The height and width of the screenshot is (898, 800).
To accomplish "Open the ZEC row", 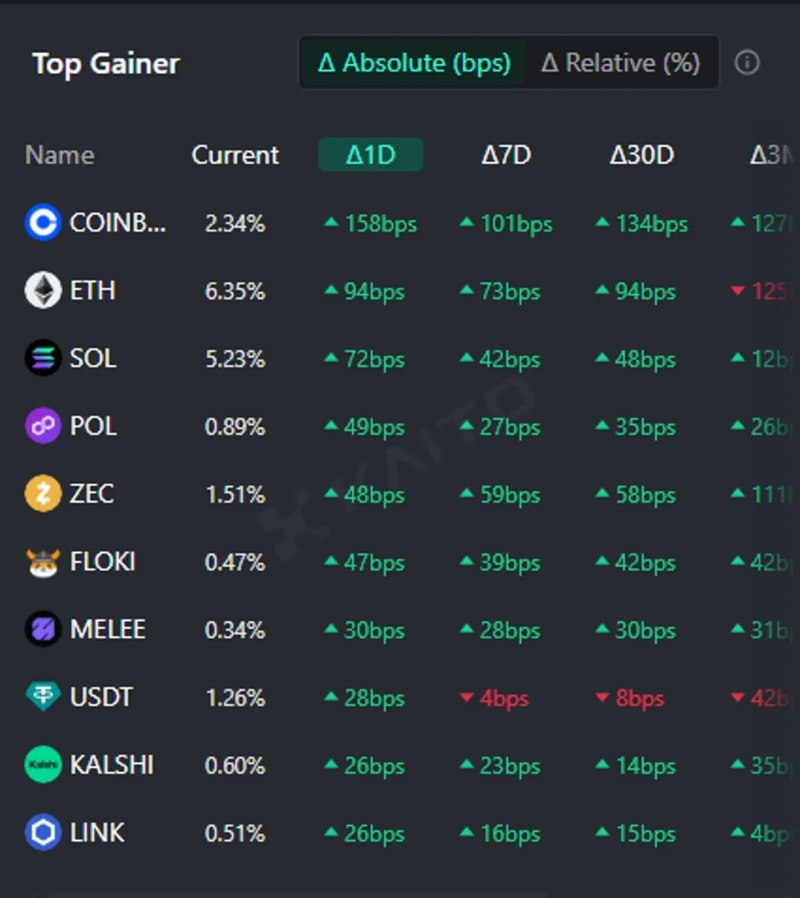I will tap(92, 494).
